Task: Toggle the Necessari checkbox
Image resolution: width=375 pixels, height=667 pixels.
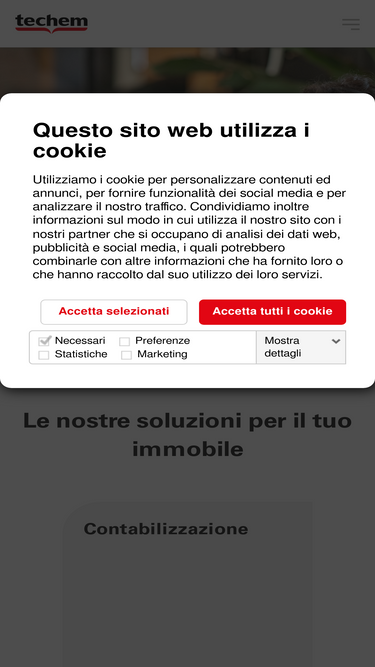Action: click(44, 341)
